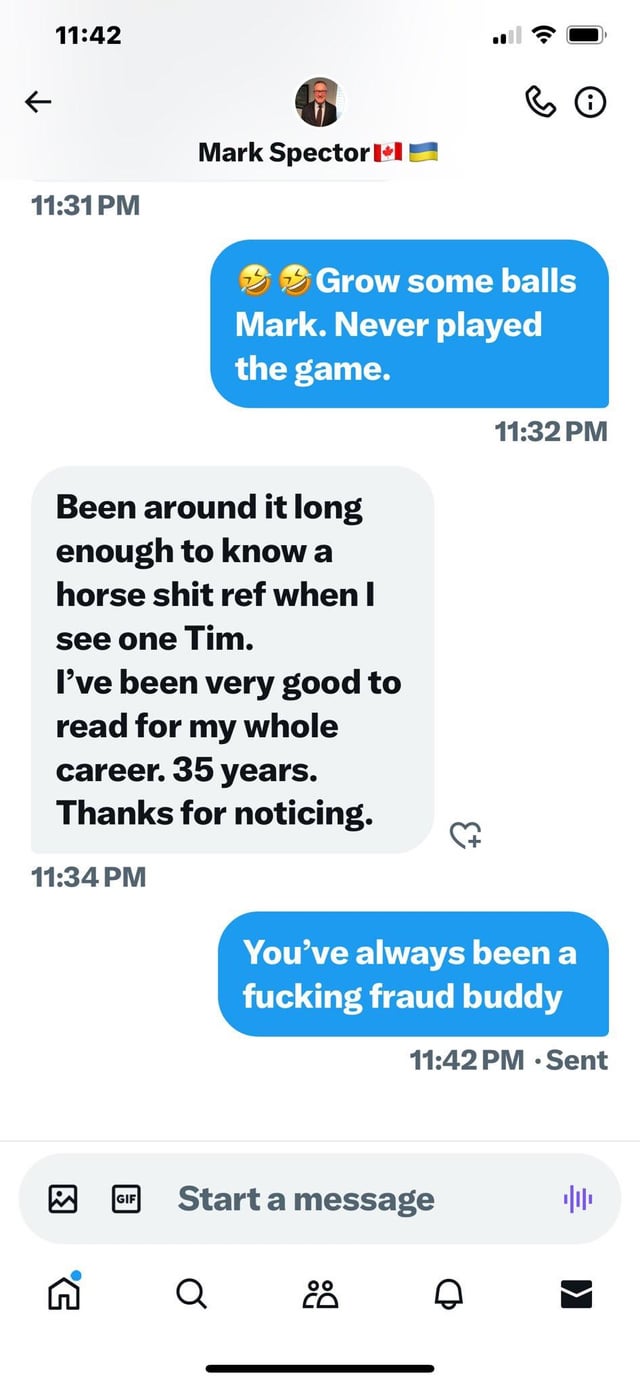Open the Communities tab
Screen dimensions: 640x1385
[320, 1294]
